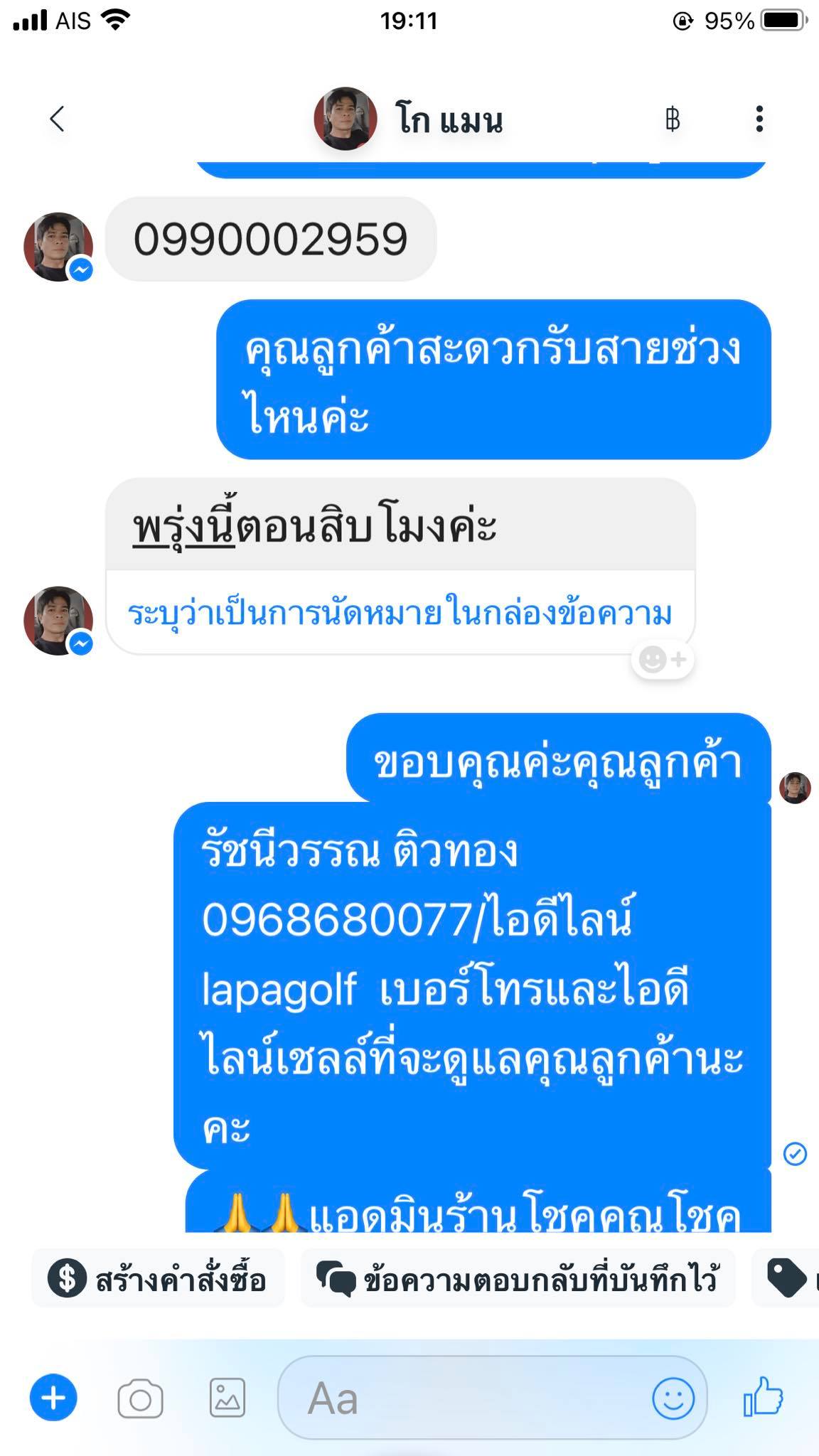Open the three-dot overflow menu
This screenshot has width=819, height=1456.
tap(759, 119)
